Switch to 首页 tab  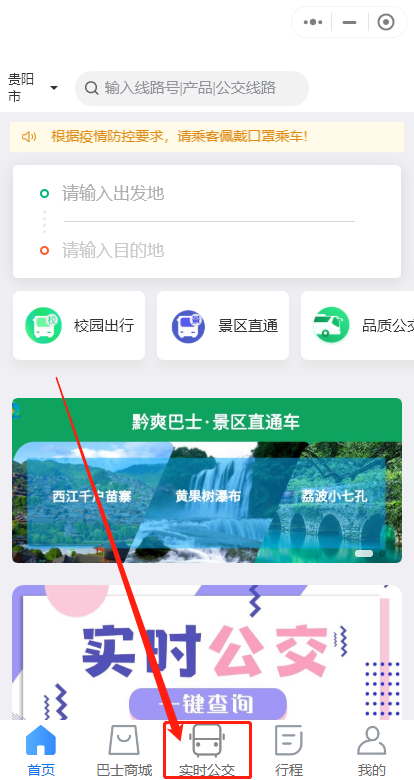(x=41, y=750)
